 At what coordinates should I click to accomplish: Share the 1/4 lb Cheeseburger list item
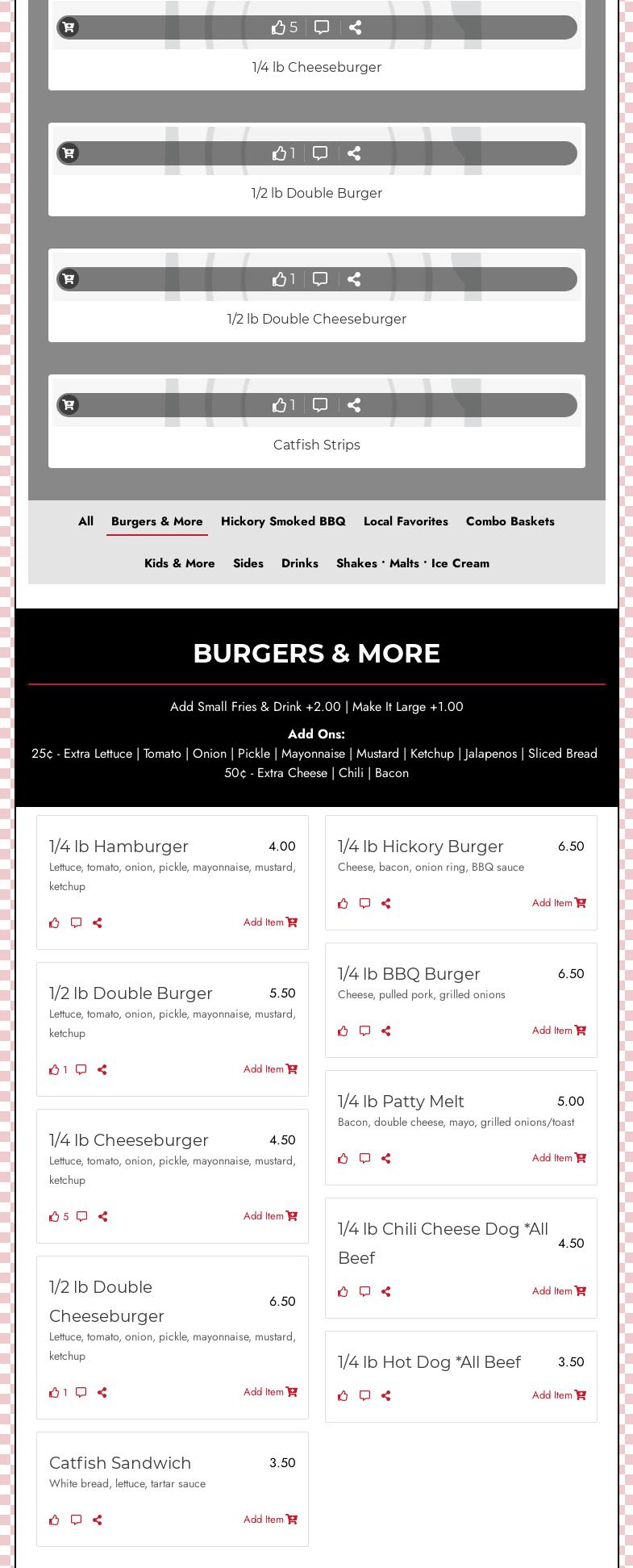[103, 1216]
